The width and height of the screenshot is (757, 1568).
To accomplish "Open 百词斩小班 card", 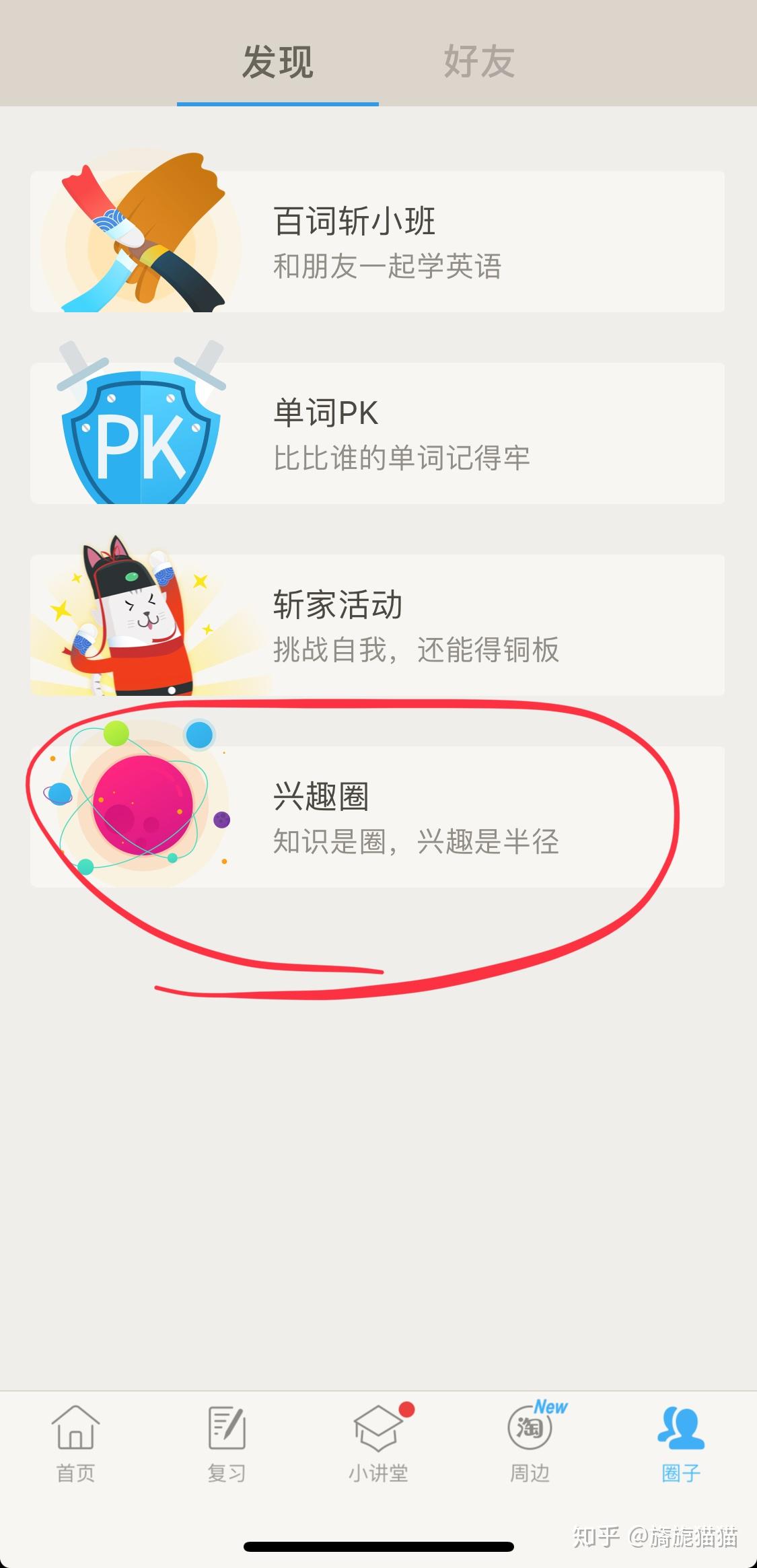I will [x=377, y=242].
